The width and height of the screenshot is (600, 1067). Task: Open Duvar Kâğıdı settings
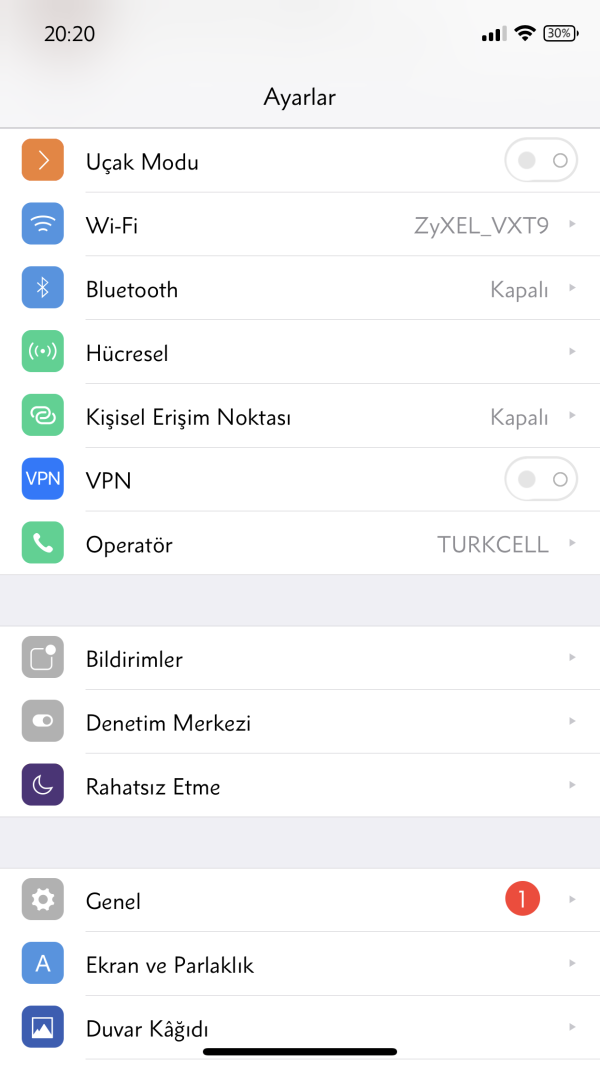(x=300, y=1027)
